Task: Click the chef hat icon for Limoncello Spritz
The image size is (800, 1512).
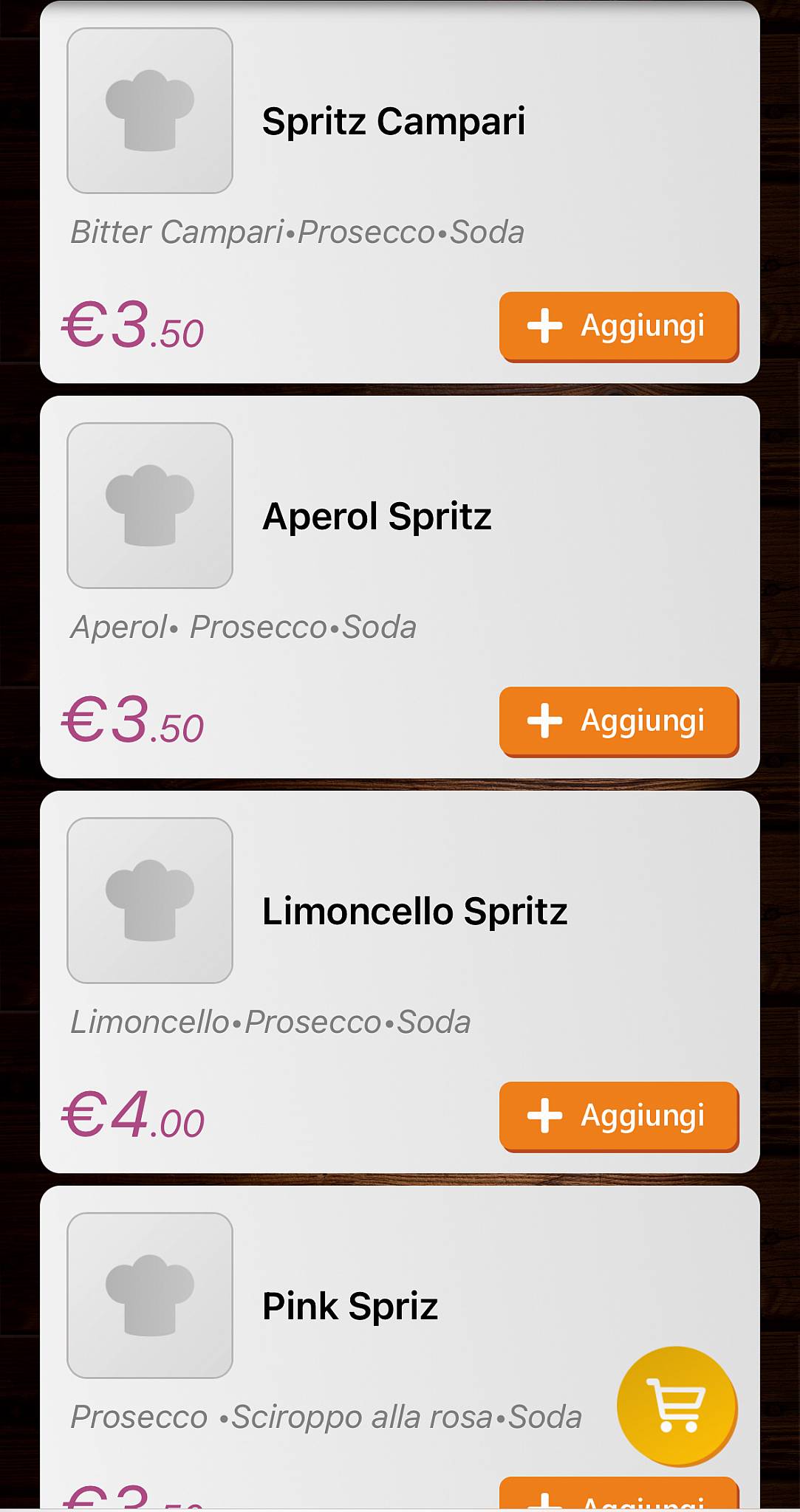Action: click(150, 900)
